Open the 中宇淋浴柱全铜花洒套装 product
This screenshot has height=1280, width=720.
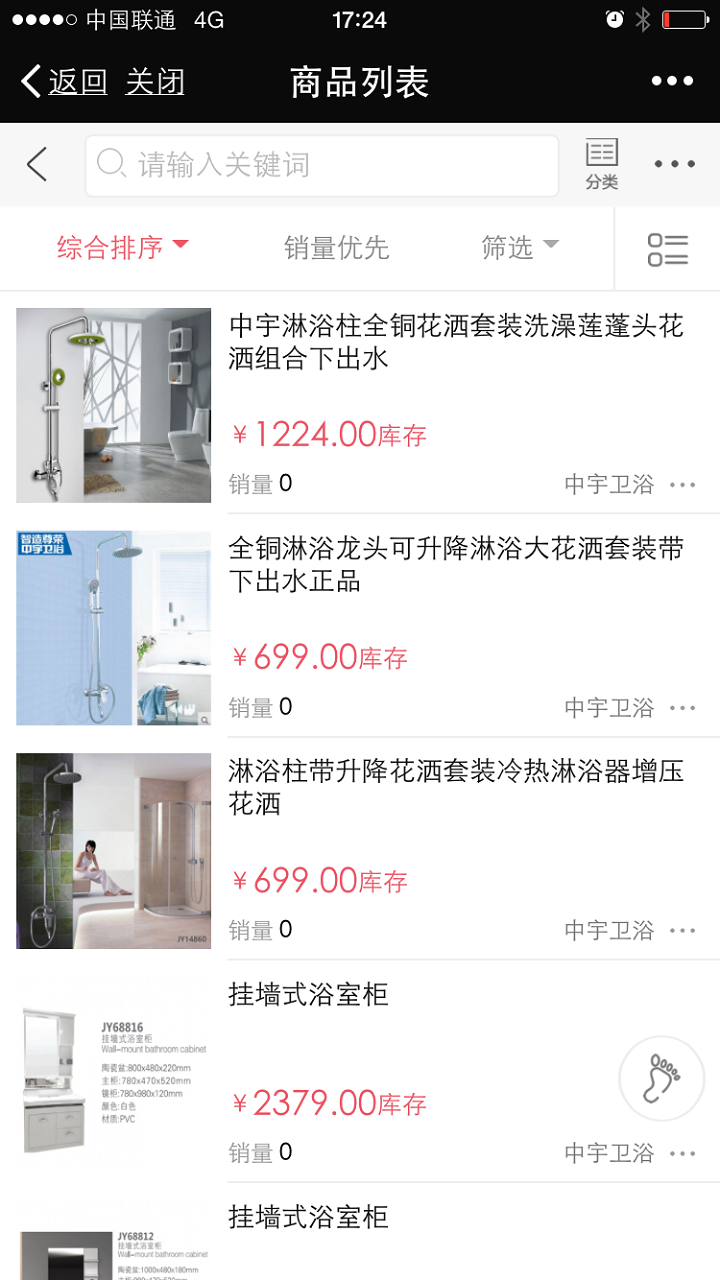pos(456,342)
